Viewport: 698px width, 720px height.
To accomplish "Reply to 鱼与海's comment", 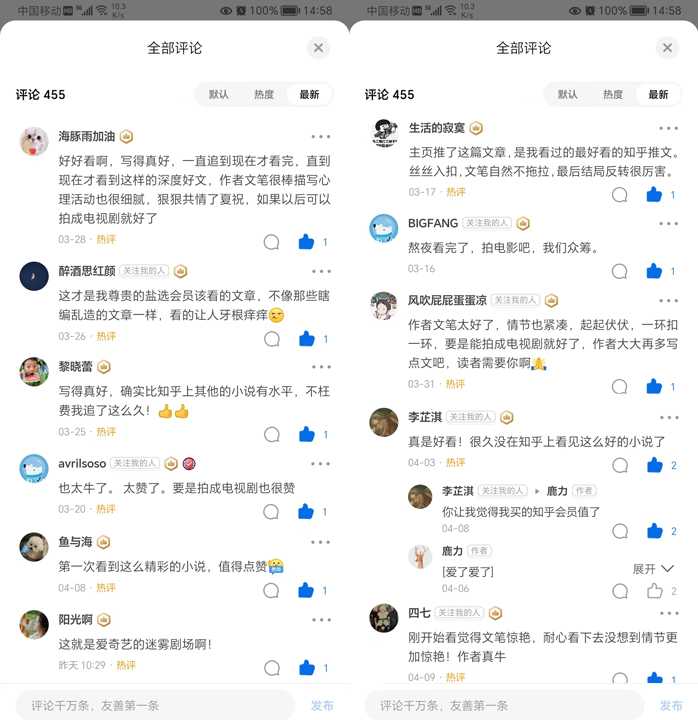I will click(271, 590).
